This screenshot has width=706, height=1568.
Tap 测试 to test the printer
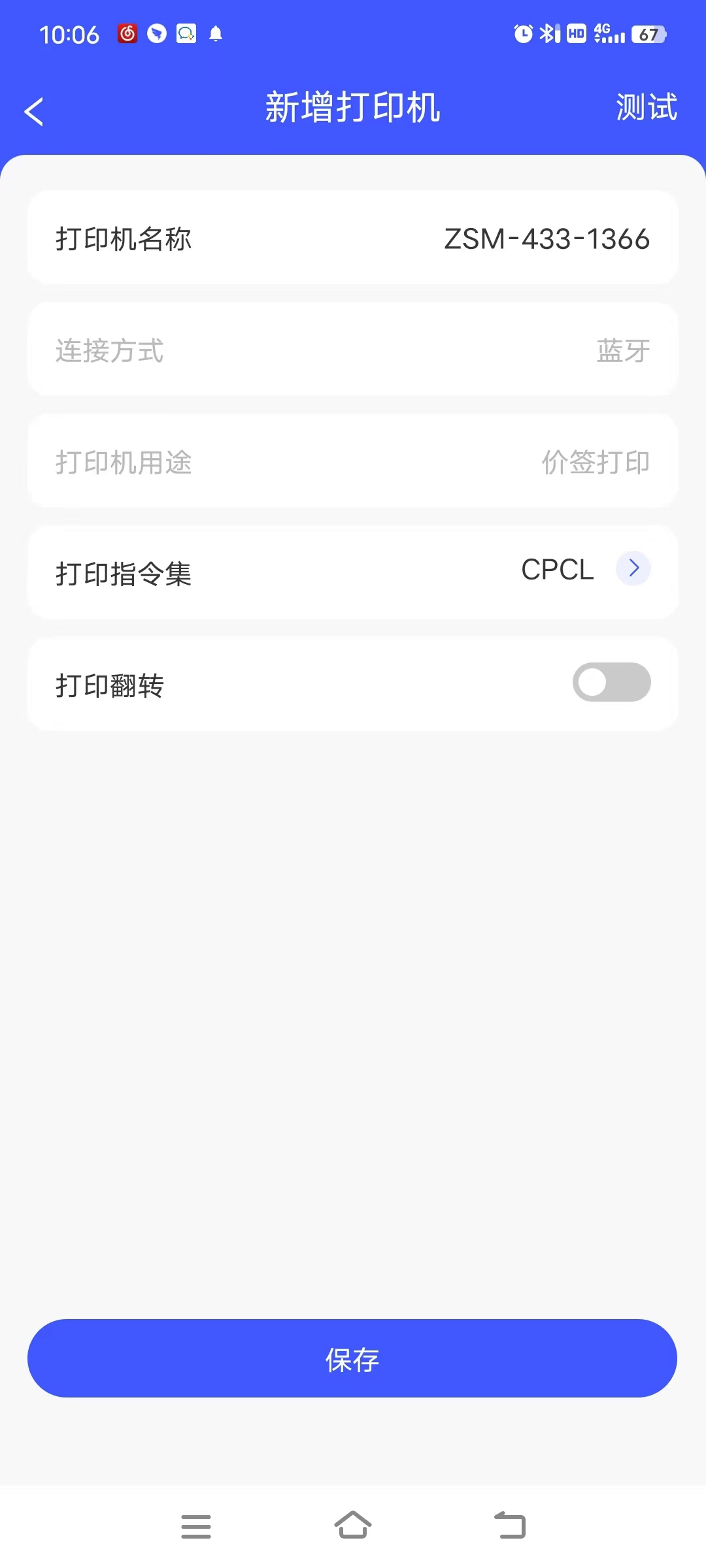click(646, 108)
